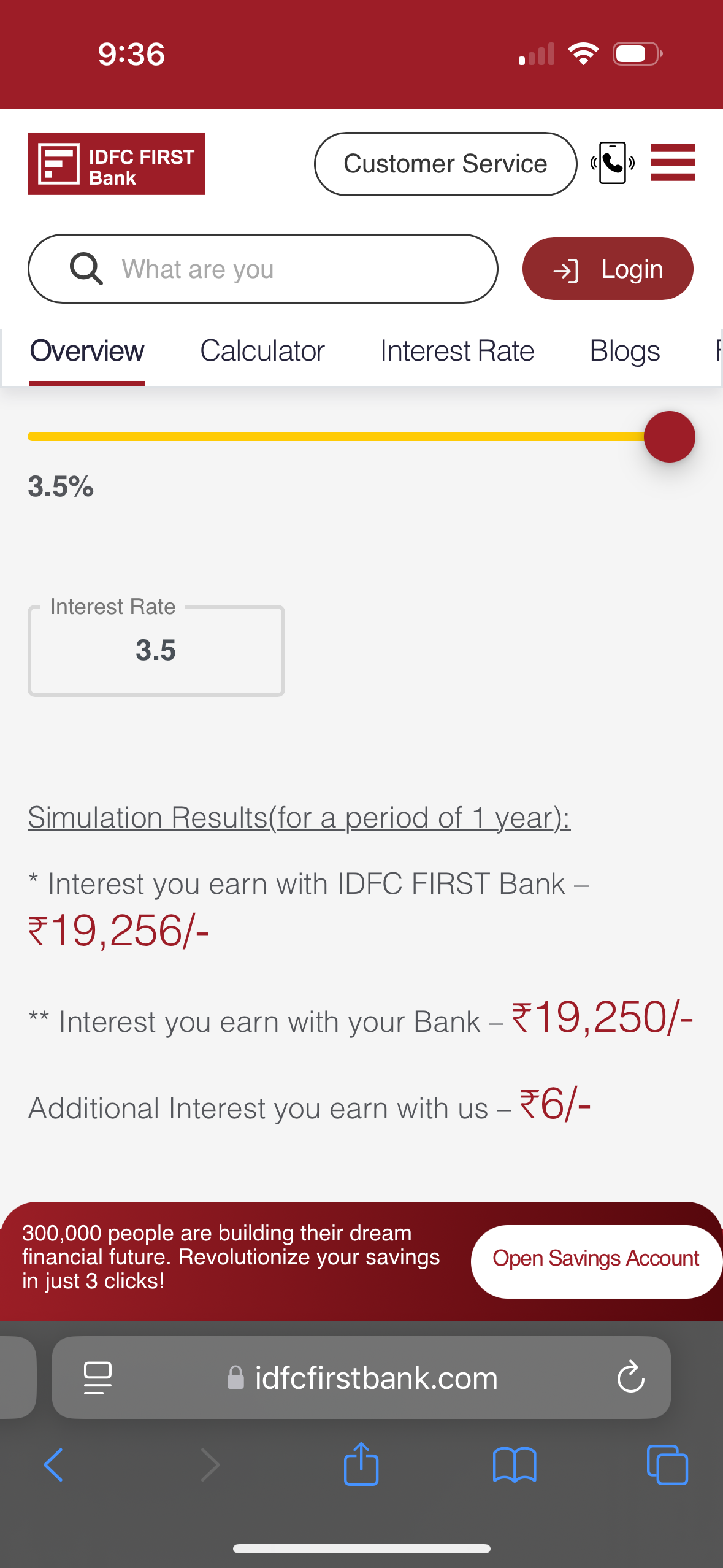Select the Blogs tab
723x1568 pixels.
(624, 352)
